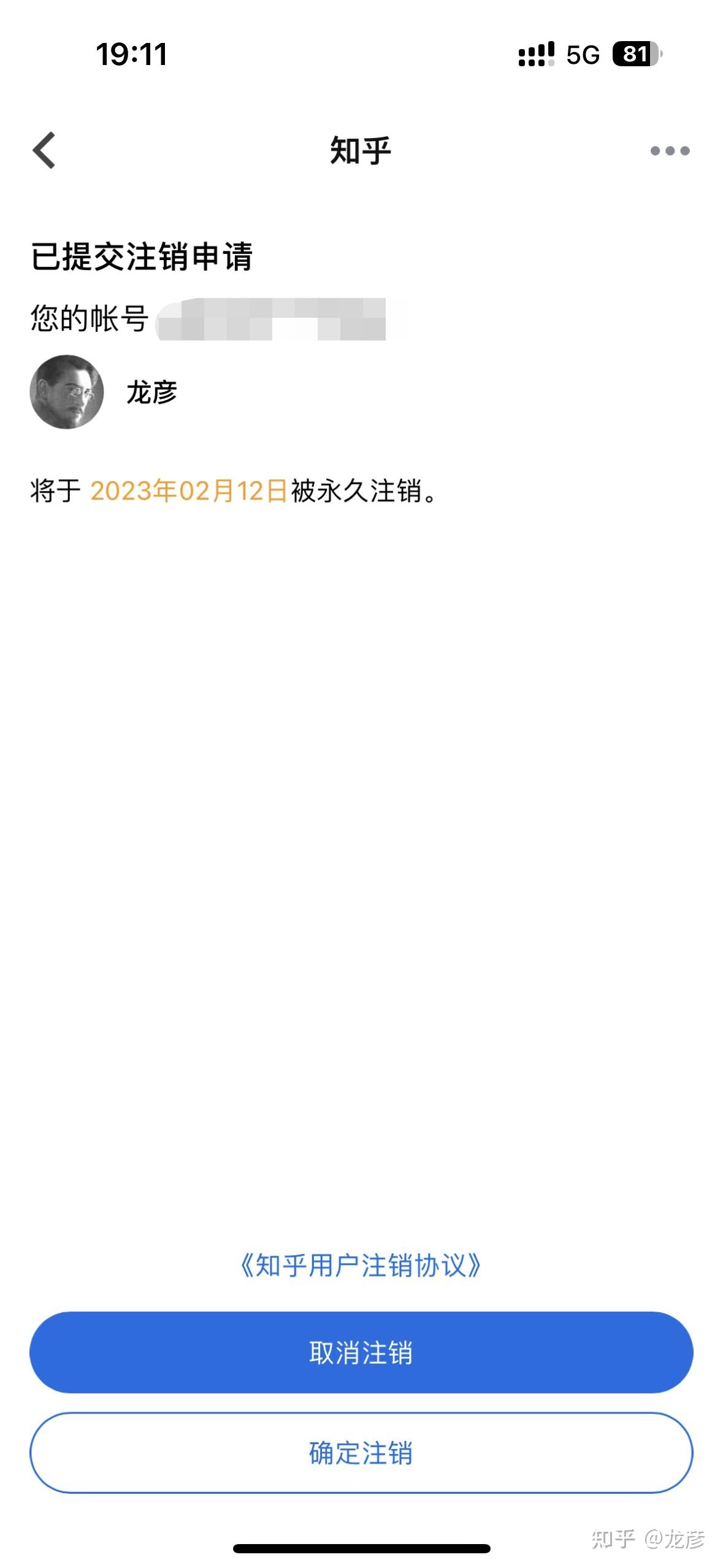This screenshot has width=723, height=1568.
Task: Go back using the top-left arrow
Action: (x=44, y=150)
